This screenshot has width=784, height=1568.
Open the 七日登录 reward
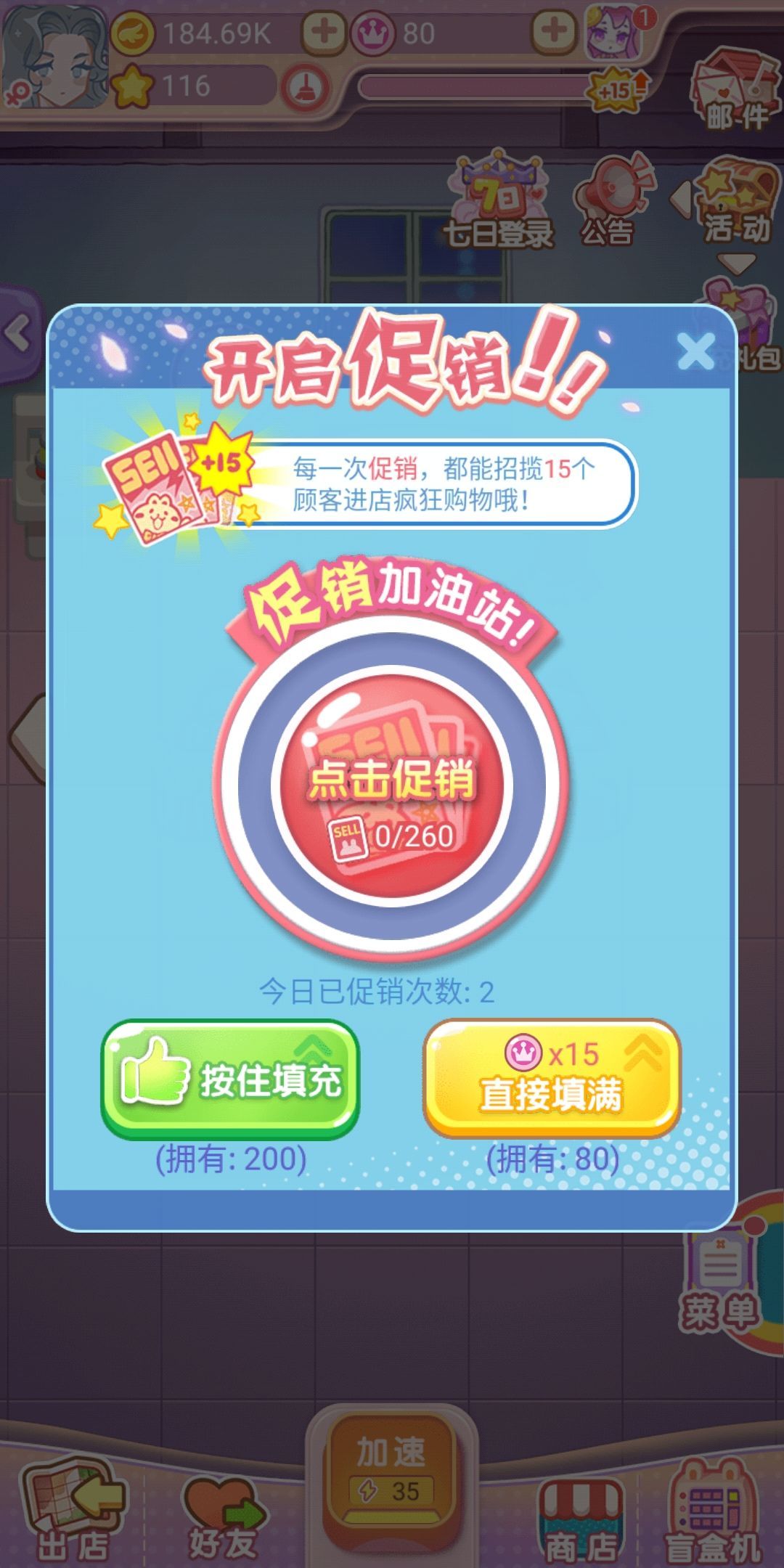coord(499,200)
